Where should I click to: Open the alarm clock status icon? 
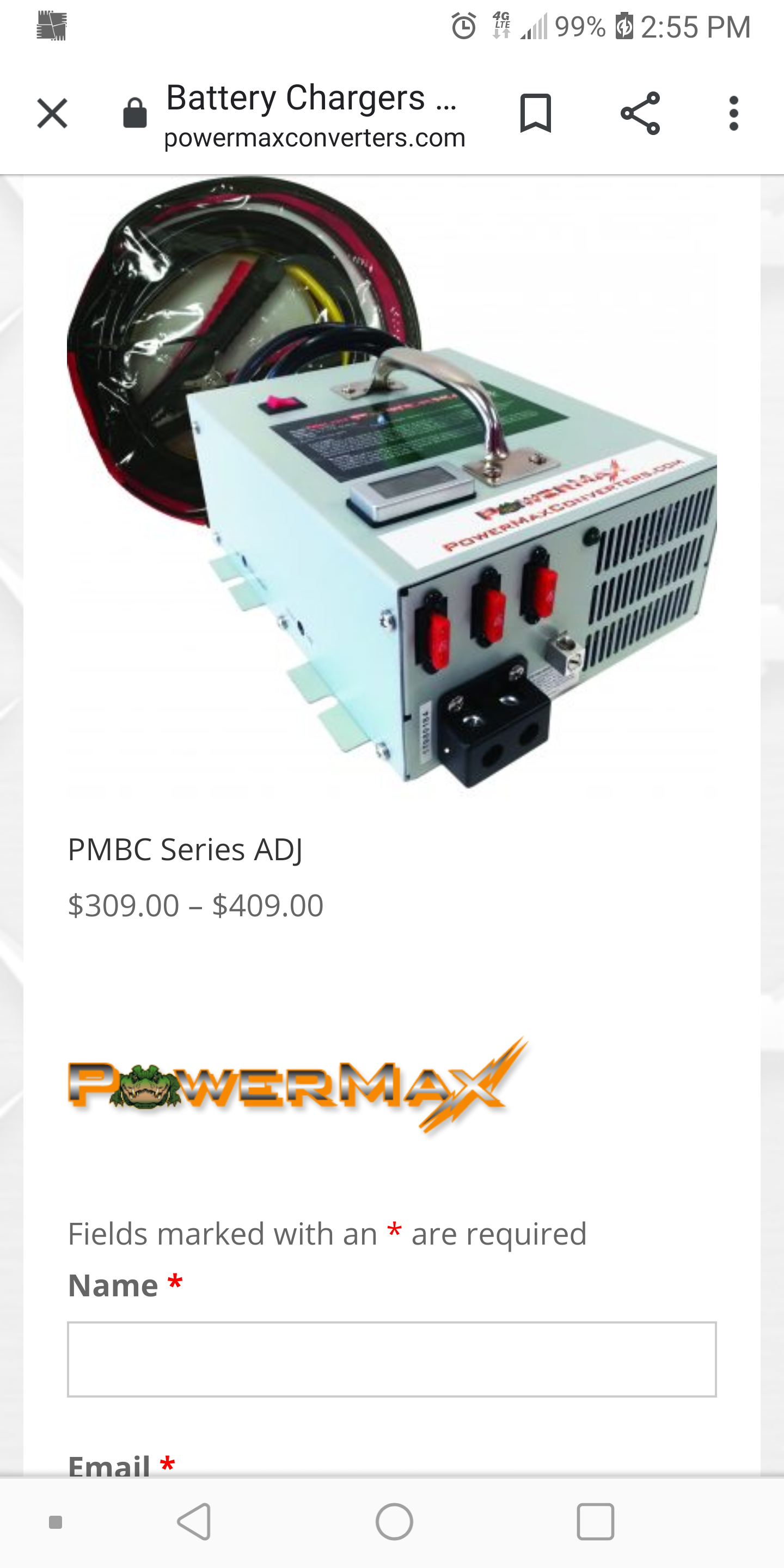(463, 27)
